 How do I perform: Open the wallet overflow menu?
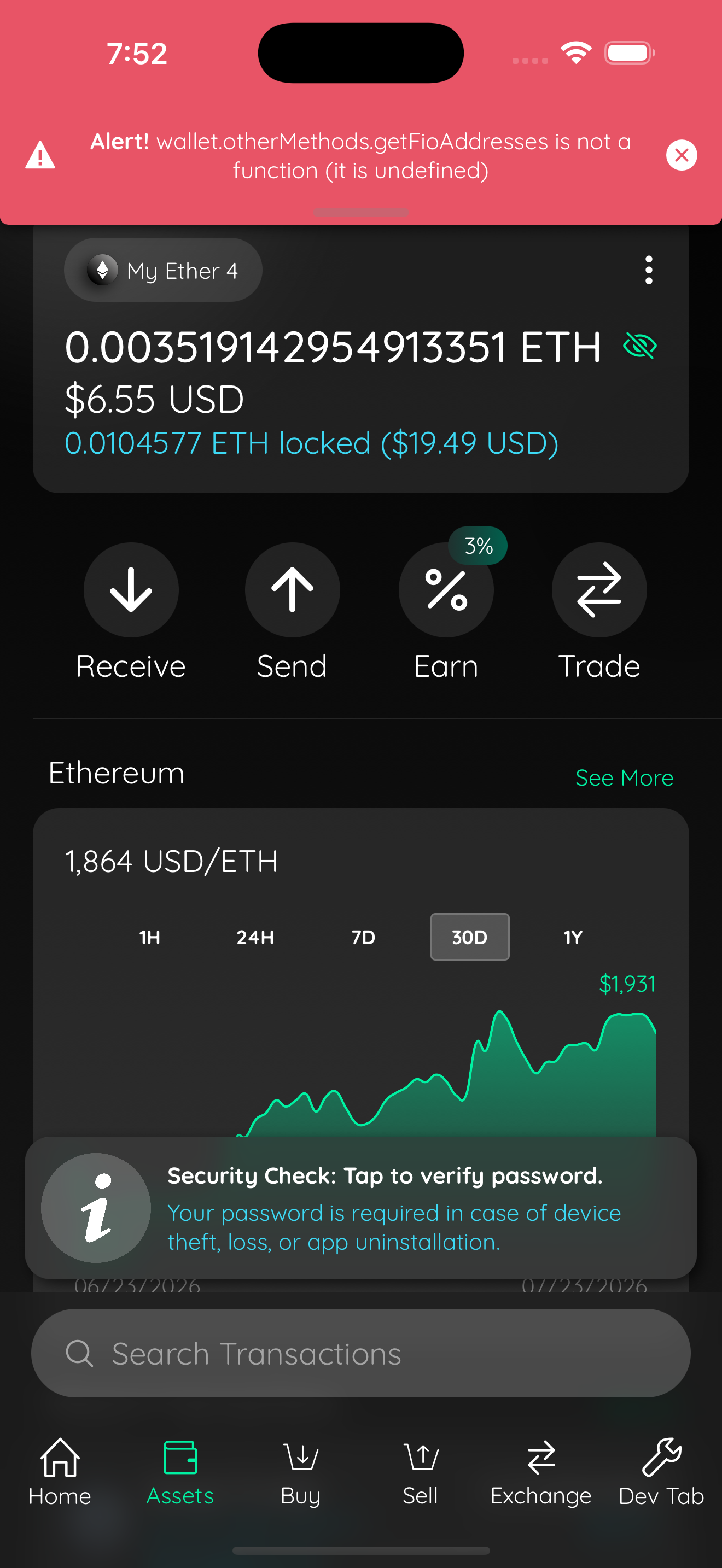point(648,270)
